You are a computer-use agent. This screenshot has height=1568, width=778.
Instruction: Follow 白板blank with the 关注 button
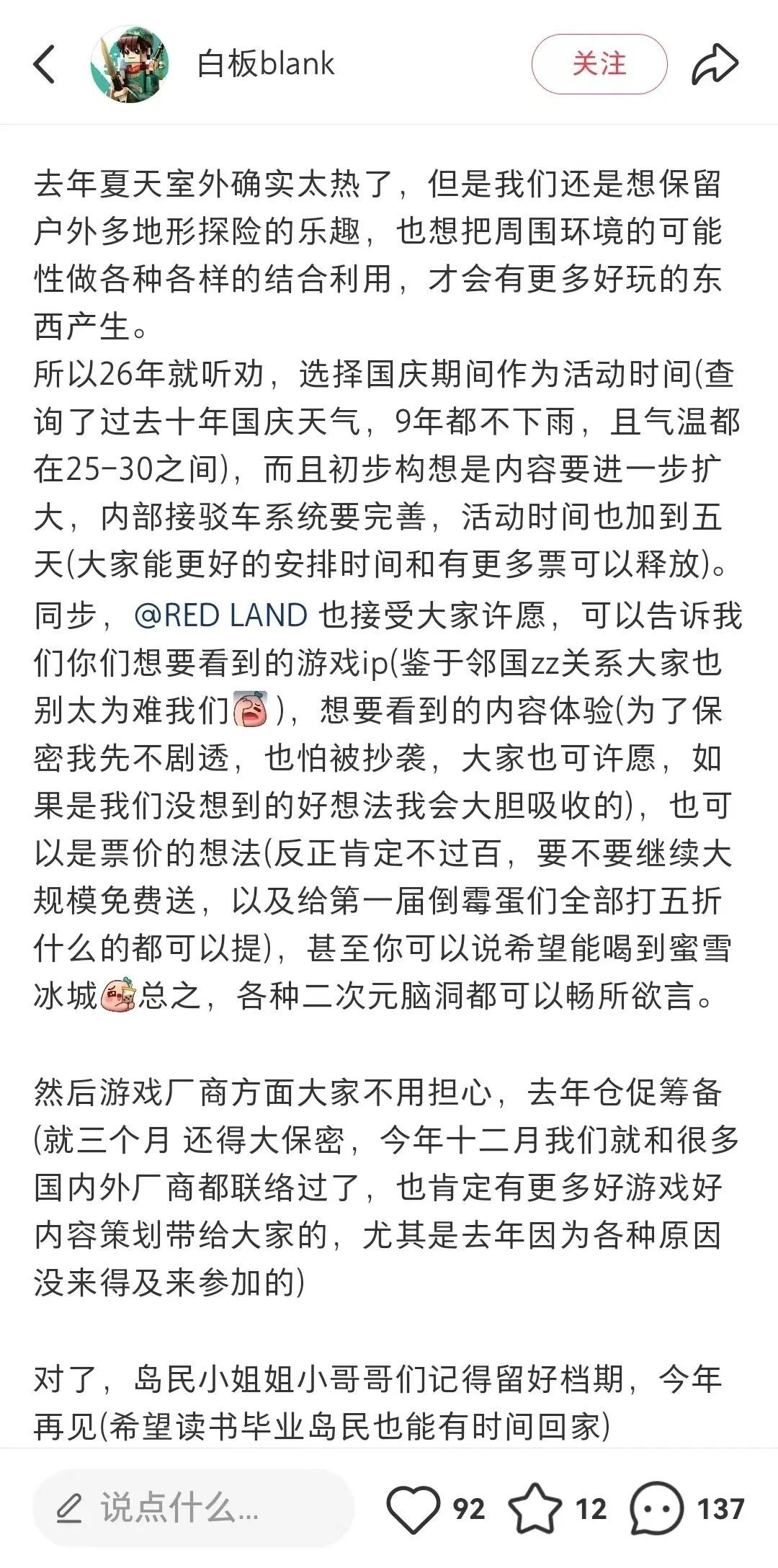tap(599, 64)
